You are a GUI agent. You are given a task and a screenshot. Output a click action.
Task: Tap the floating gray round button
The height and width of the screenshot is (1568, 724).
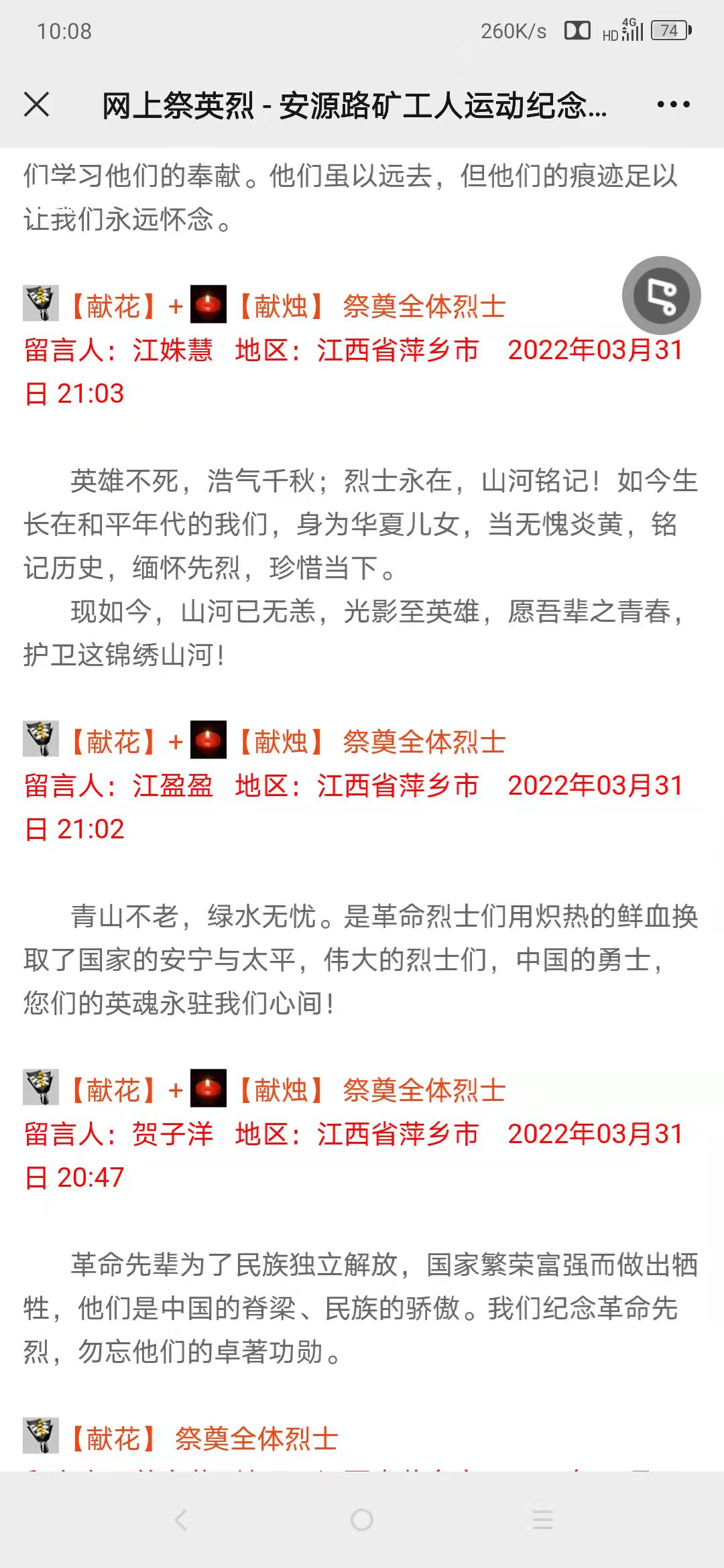pyautogui.click(x=661, y=296)
